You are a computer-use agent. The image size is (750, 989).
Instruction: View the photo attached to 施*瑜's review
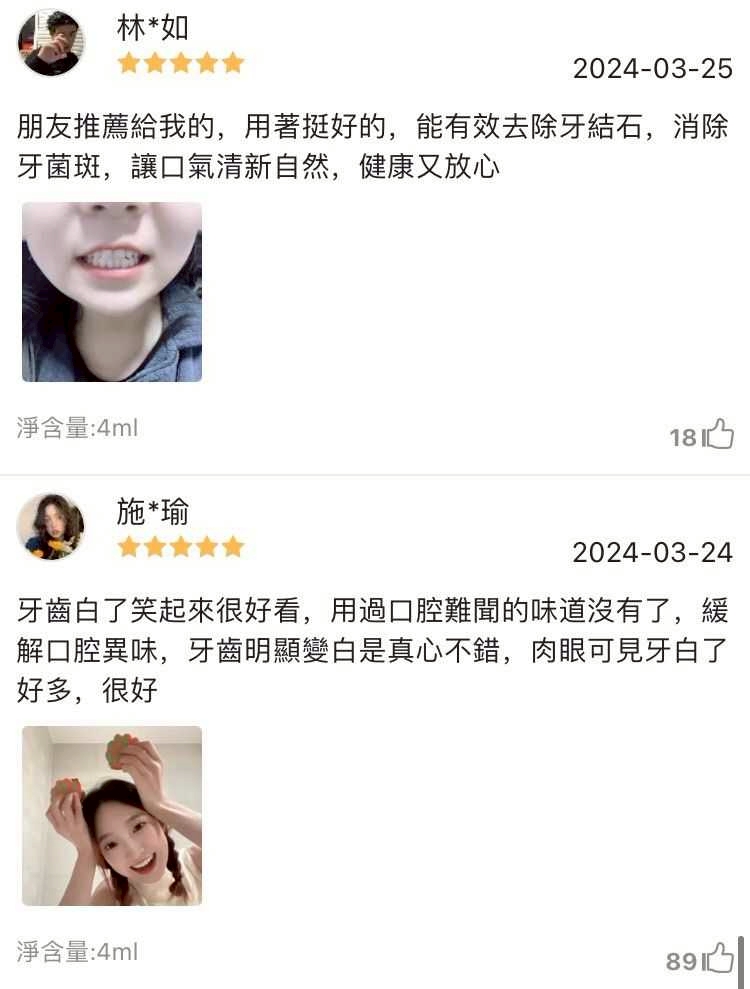point(112,816)
